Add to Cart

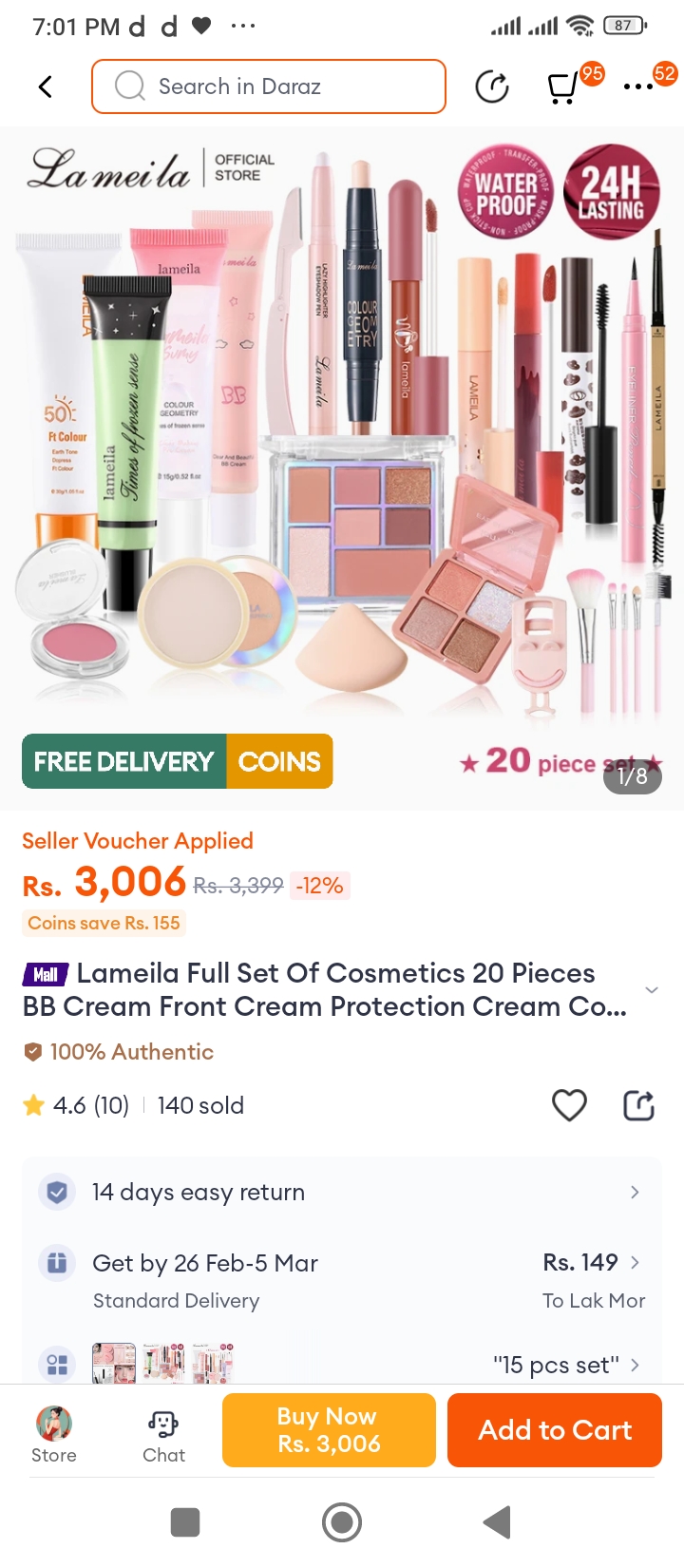pos(555,1430)
